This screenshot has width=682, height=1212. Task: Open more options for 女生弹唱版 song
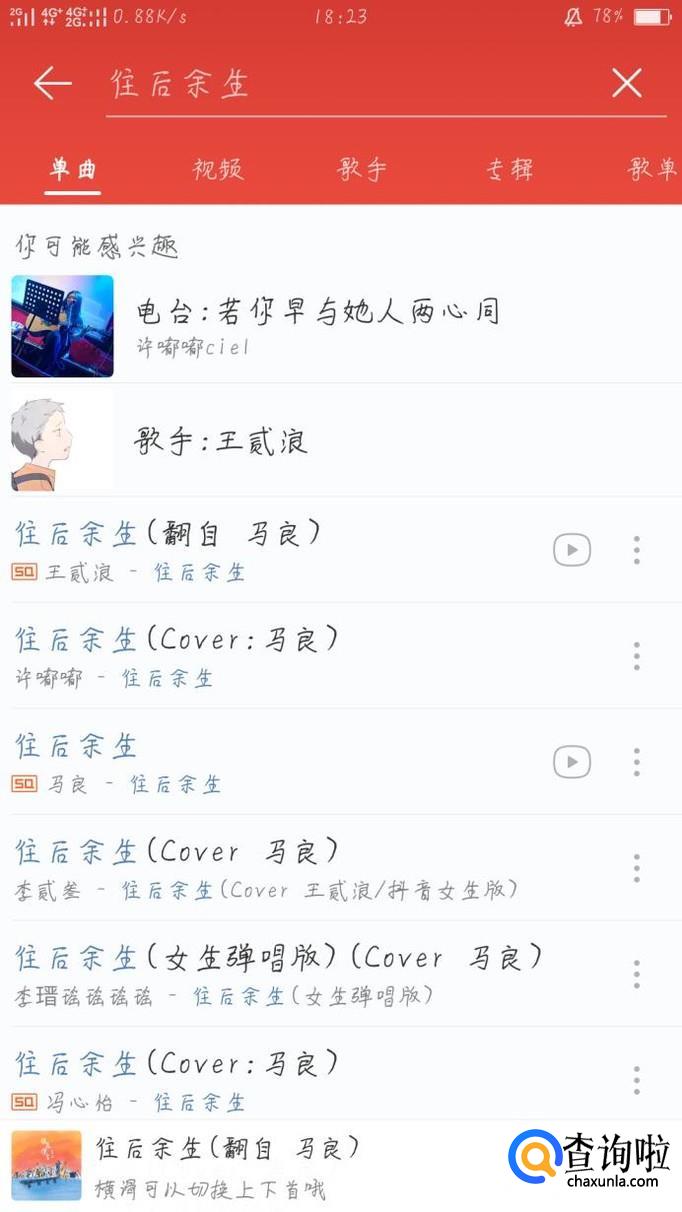(x=636, y=974)
